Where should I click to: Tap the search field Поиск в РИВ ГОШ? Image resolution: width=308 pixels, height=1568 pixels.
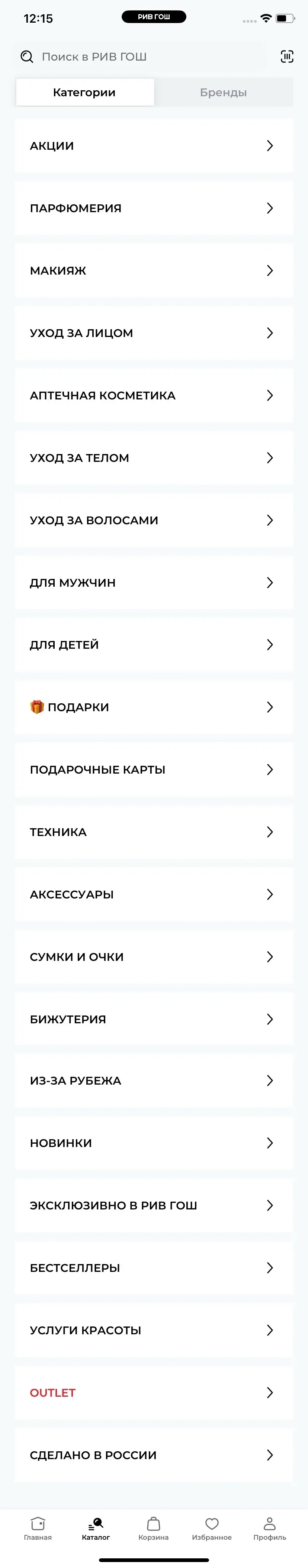point(140,56)
